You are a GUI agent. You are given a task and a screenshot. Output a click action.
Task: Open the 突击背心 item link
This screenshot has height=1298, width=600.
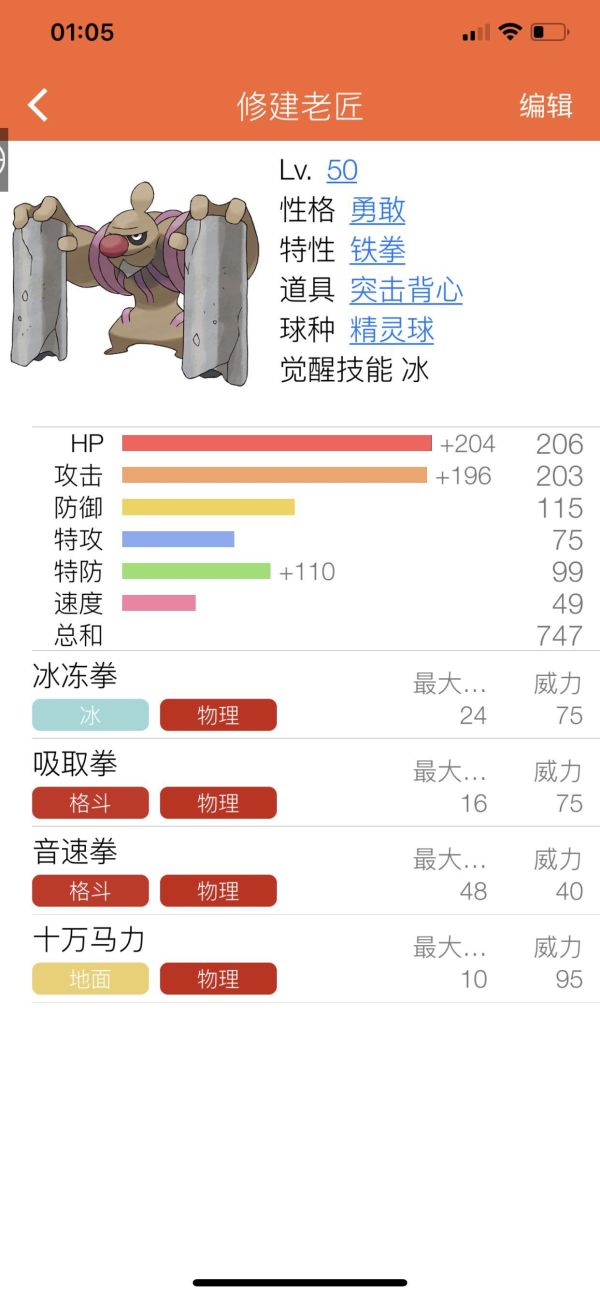click(x=405, y=290)
